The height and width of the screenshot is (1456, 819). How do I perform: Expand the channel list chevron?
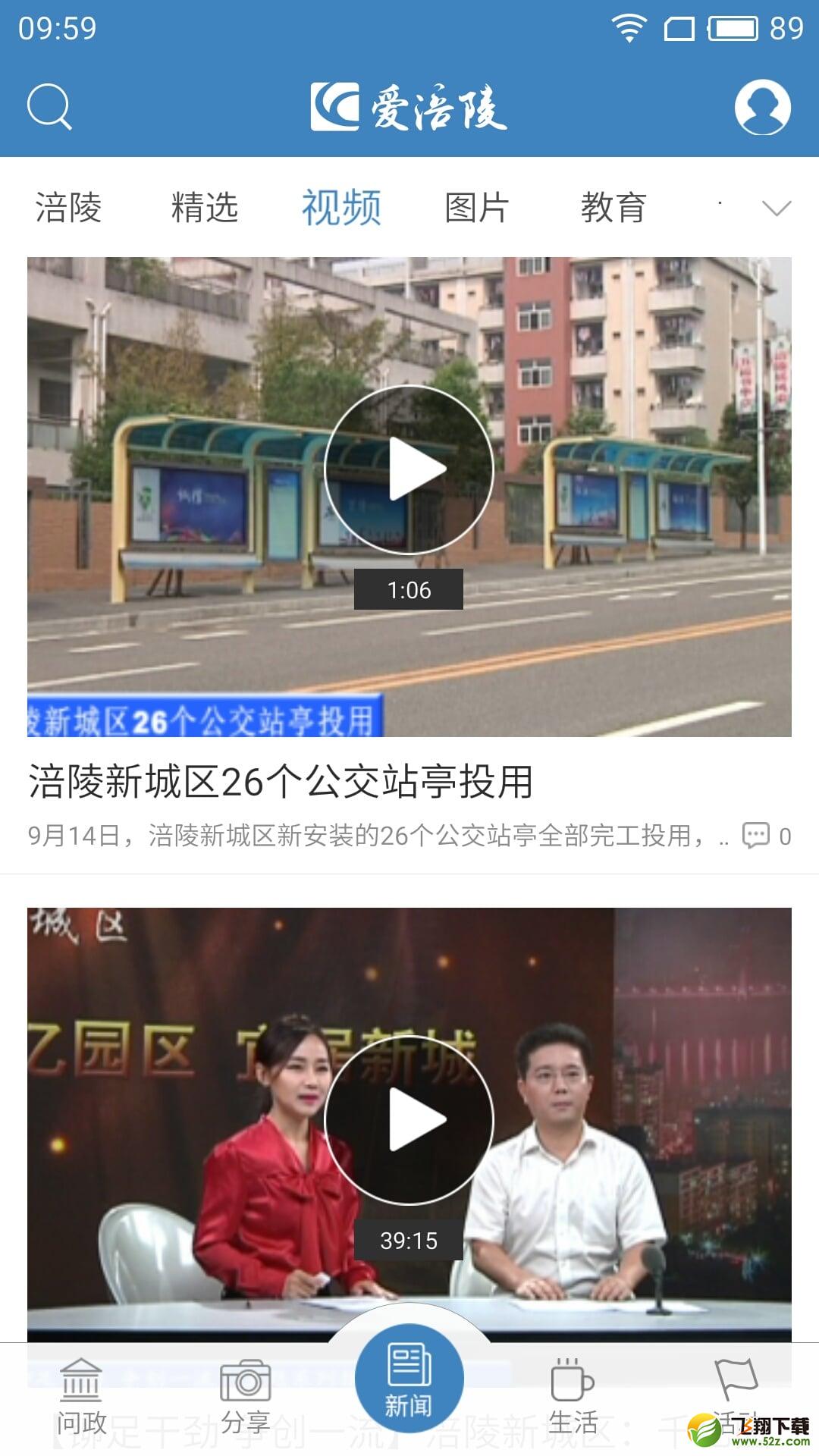(777, 208)
